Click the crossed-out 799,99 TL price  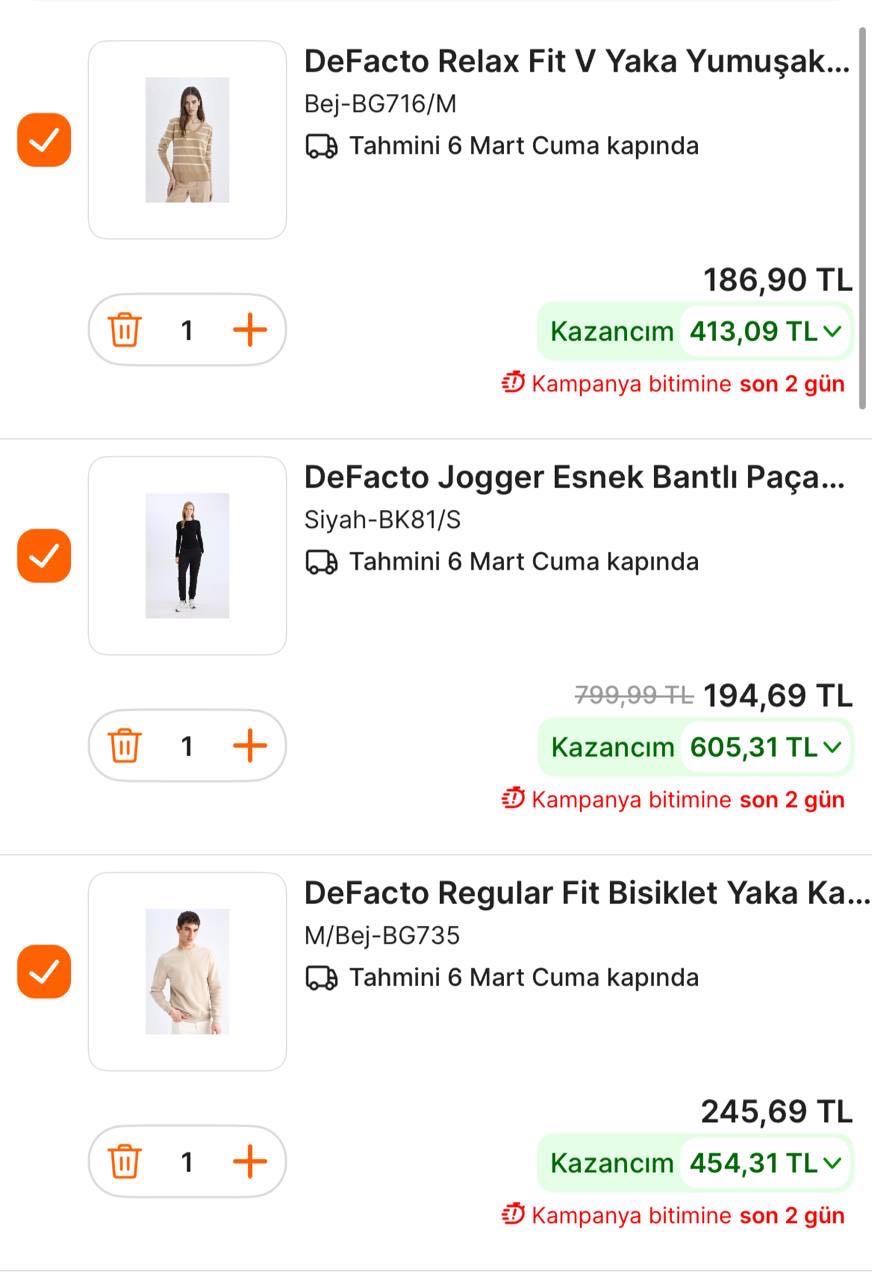coord(629,694)
